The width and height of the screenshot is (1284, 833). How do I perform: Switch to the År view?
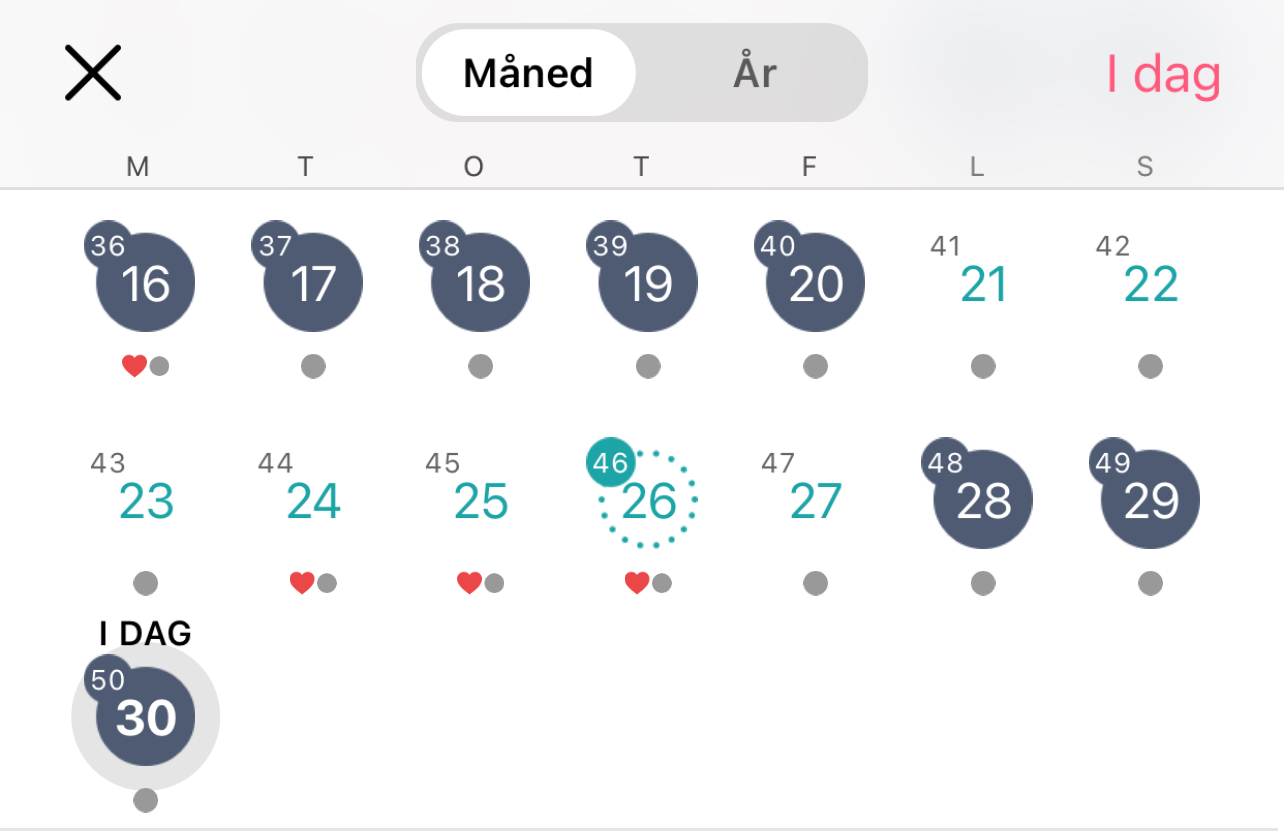pos(754,73)
